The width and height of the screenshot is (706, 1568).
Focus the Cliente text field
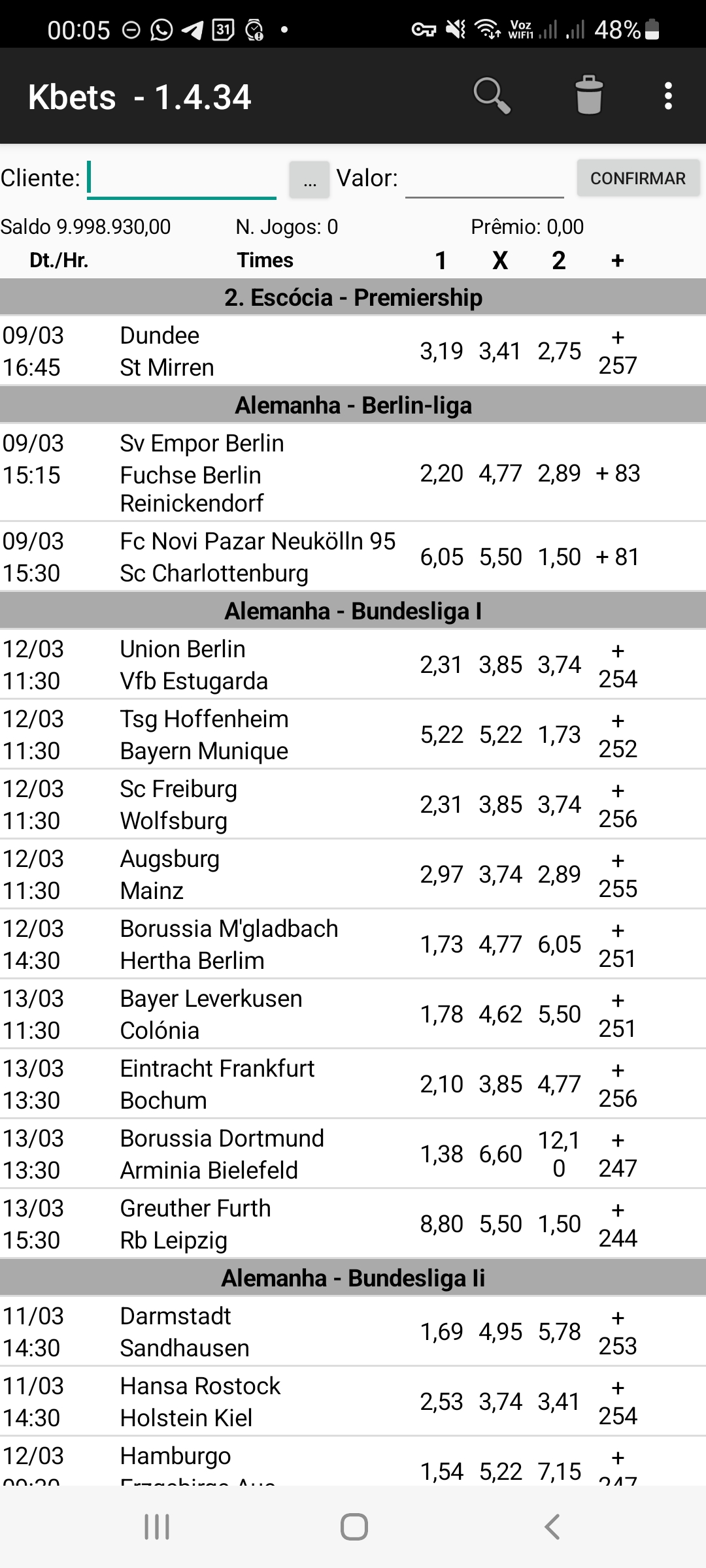(x=182, y=178)
